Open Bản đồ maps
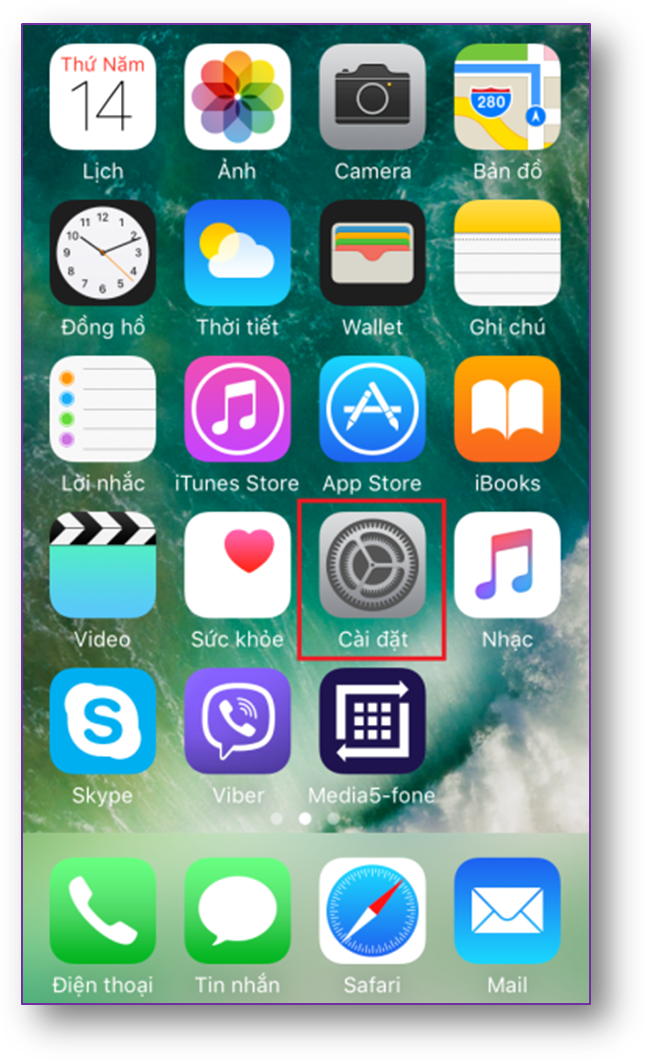 click(507, 97)
